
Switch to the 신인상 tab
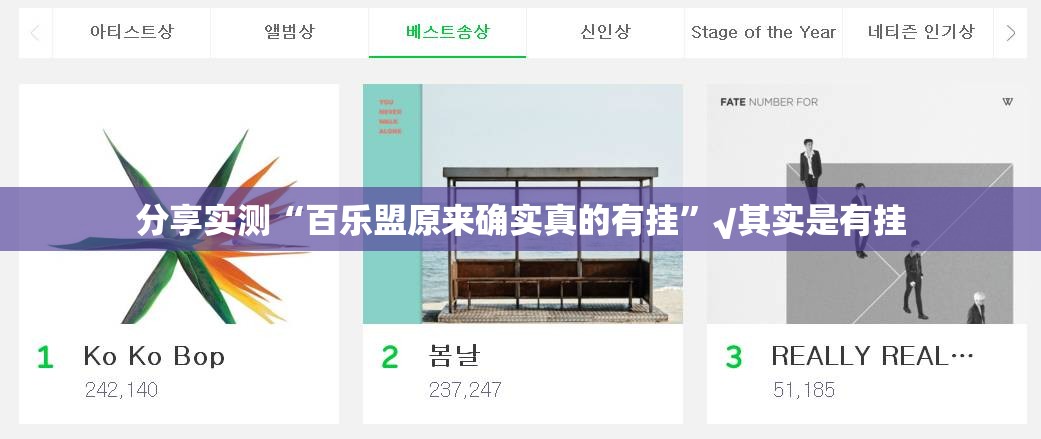(605, 32)
